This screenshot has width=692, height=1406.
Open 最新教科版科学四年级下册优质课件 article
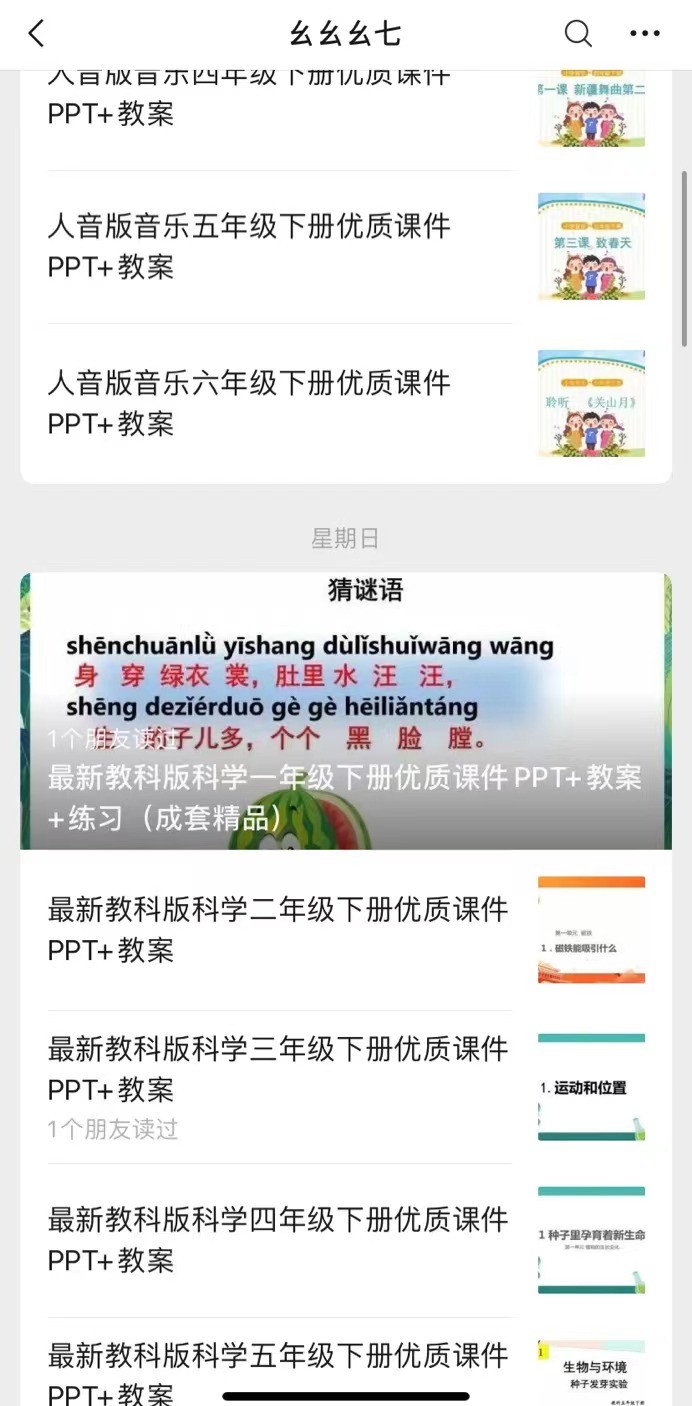pyautogui.click(x=346, y=1240)
